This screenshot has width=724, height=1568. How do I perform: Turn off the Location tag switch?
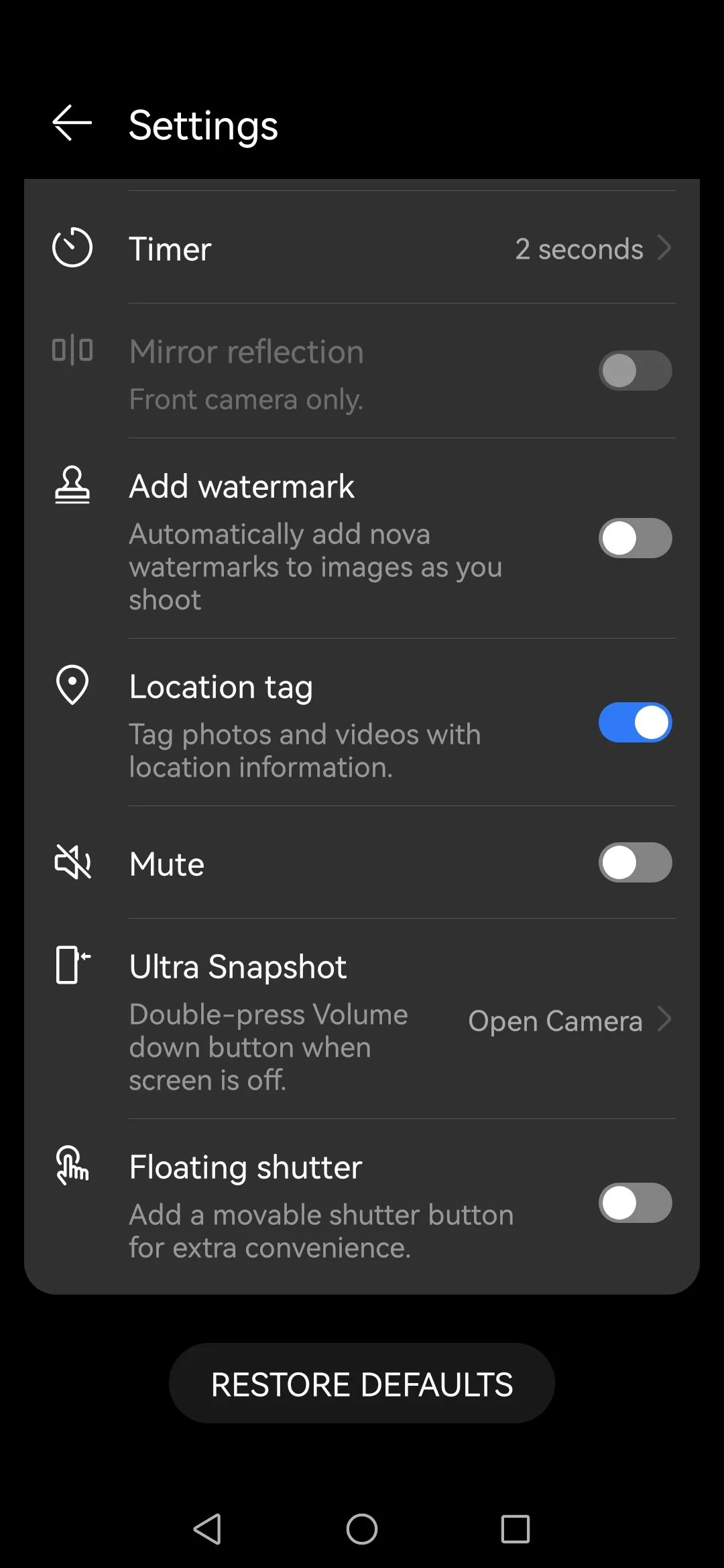(635, 722)
